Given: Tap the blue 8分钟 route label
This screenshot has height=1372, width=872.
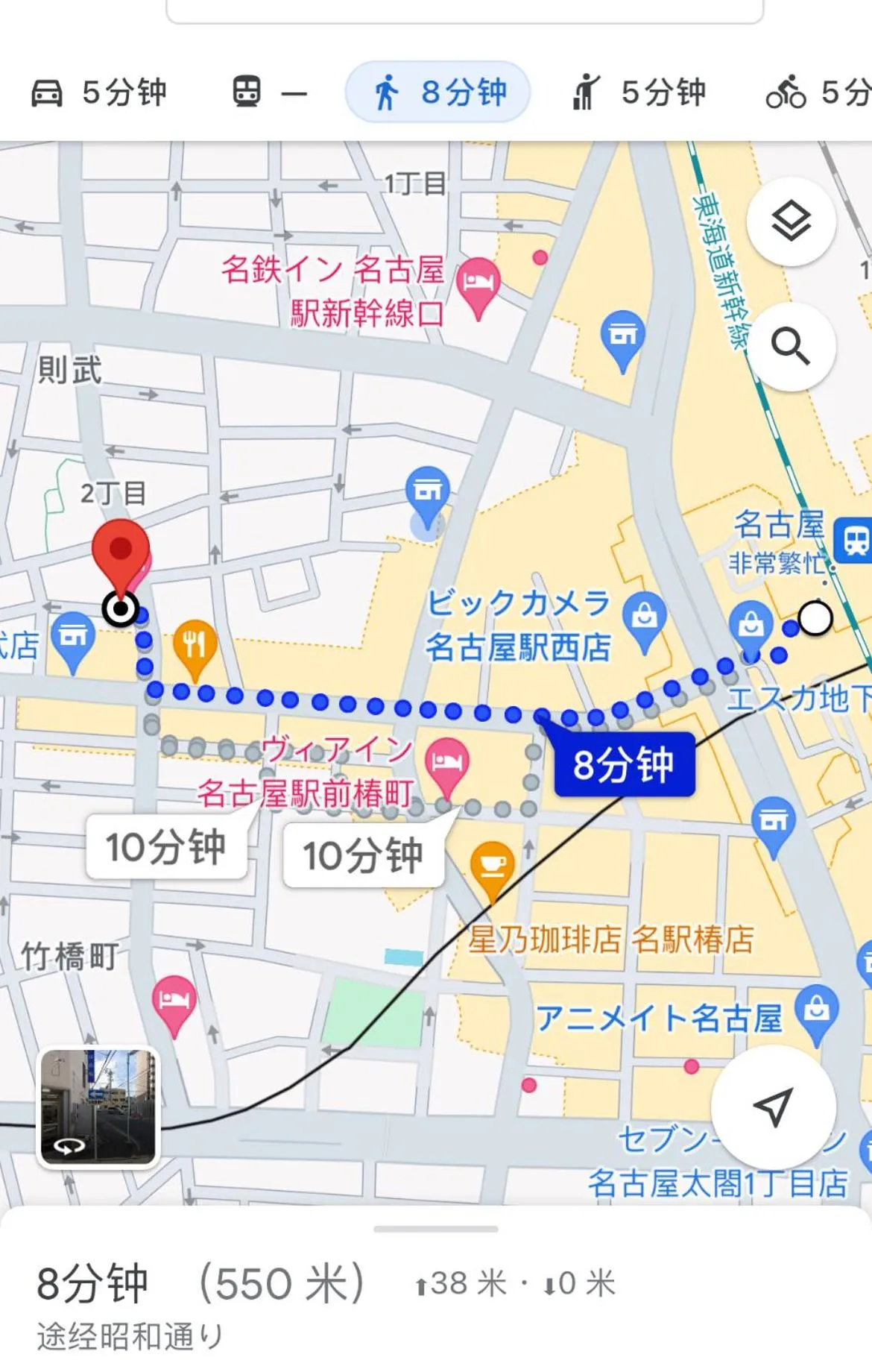Looking at the screenshot, I should point(624,765).
